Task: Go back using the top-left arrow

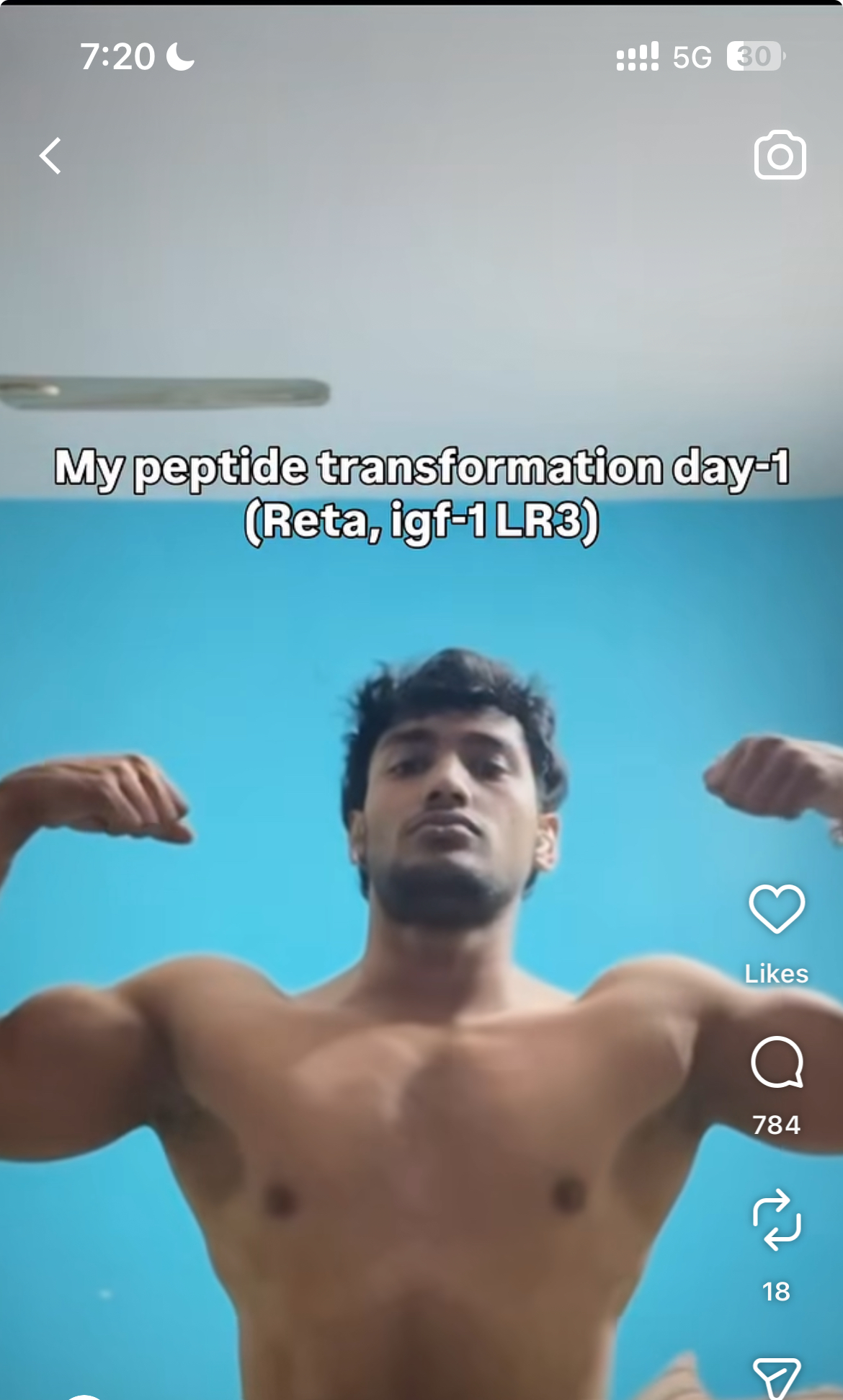Action: 50,156
